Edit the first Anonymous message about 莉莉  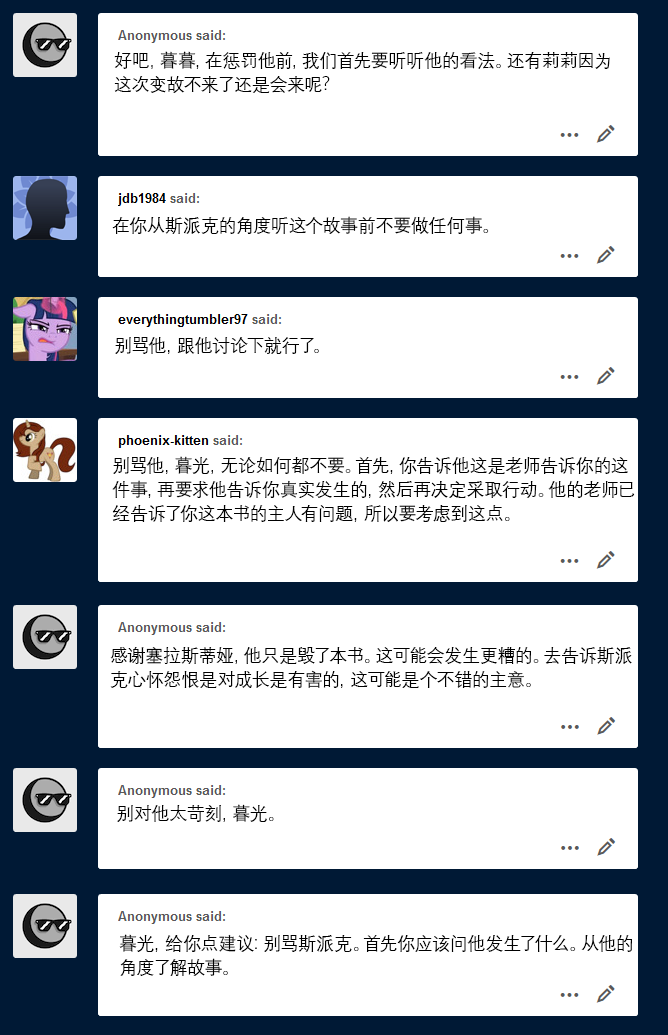(x=605, y=134)
